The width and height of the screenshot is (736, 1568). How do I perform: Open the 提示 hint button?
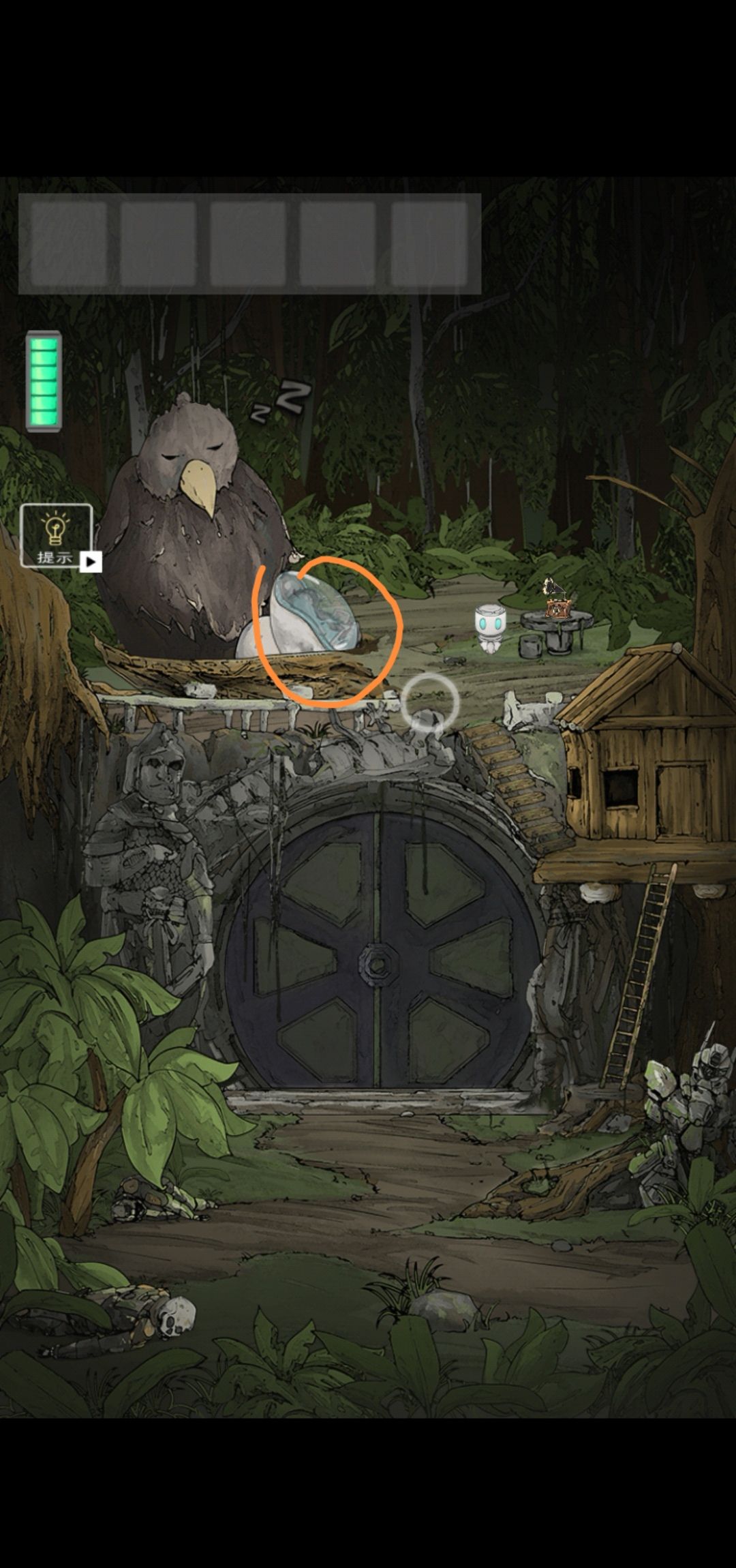[57, 535]
